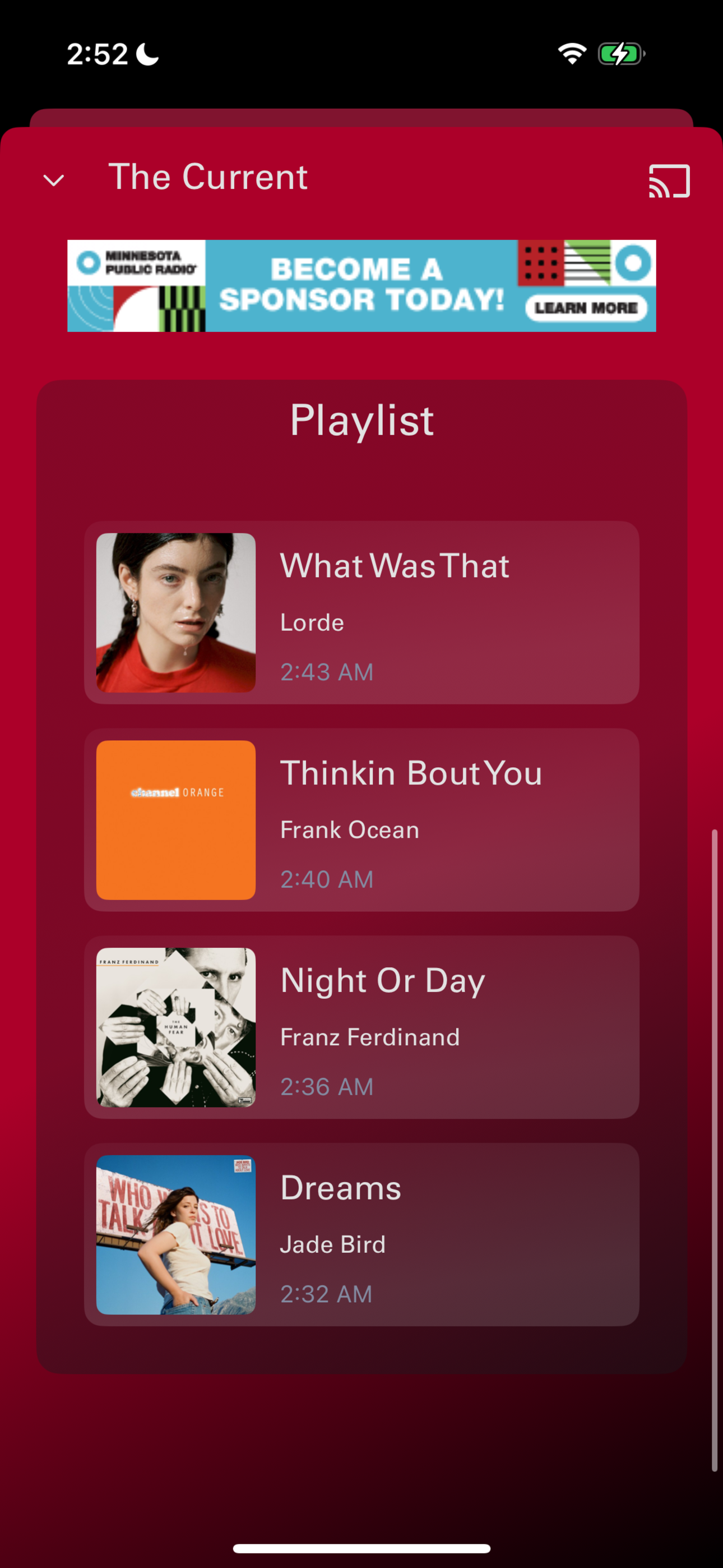The image size is (723, 1568).
Task: Tap the Channel Orange album cover
Action: [x=176, y=819]
